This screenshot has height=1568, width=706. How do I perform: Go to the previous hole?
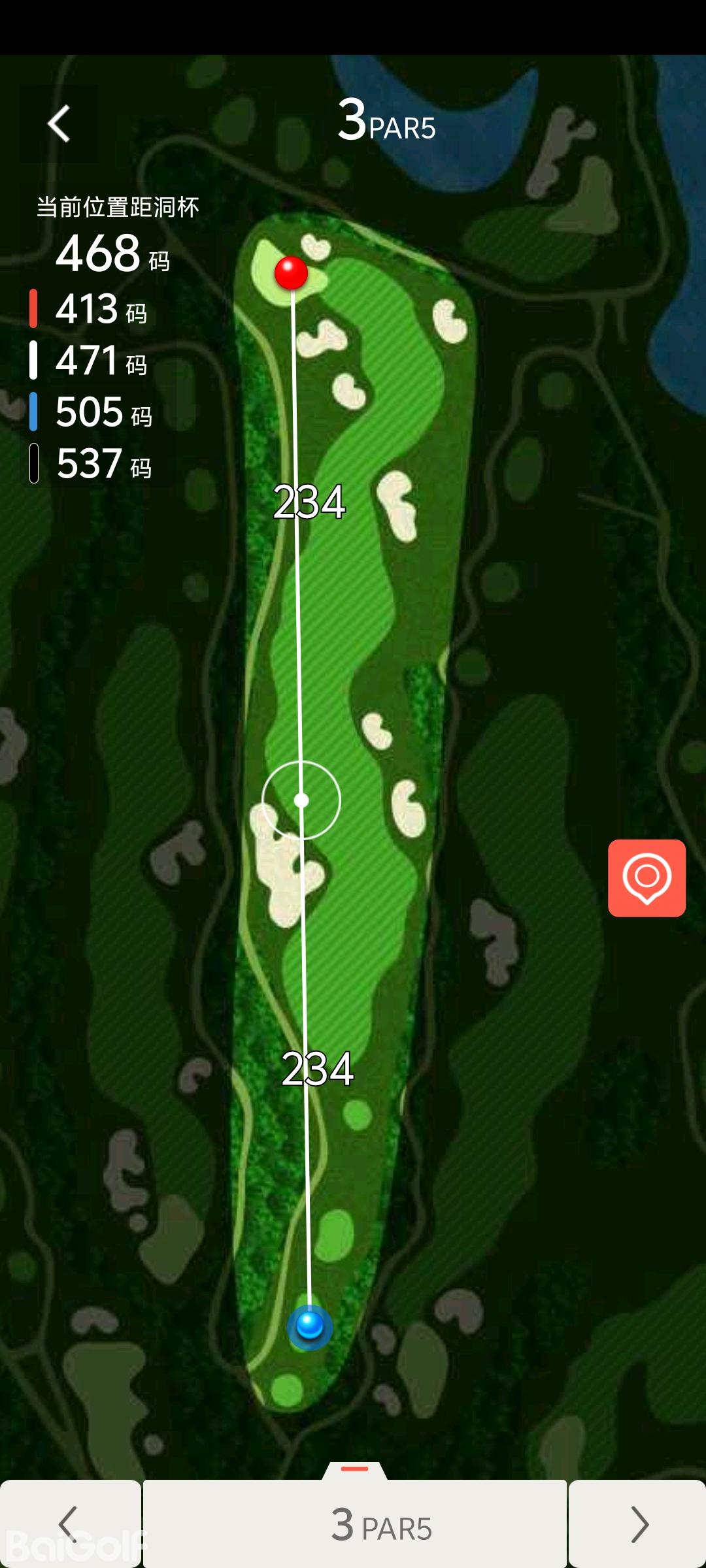click(69, 1524)
